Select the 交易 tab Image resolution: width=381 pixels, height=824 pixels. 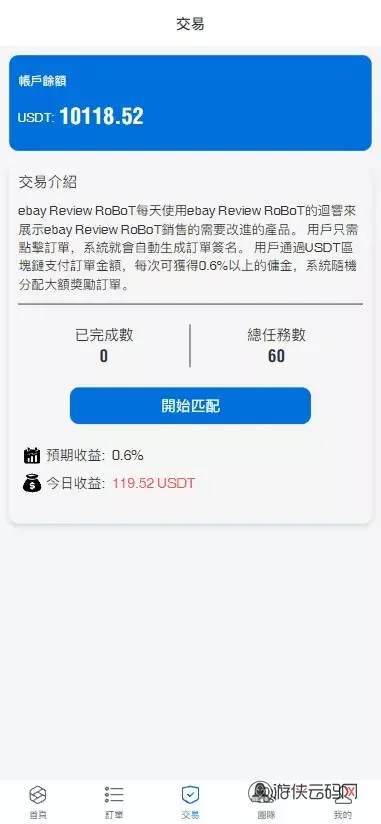[x=190, y=802]
